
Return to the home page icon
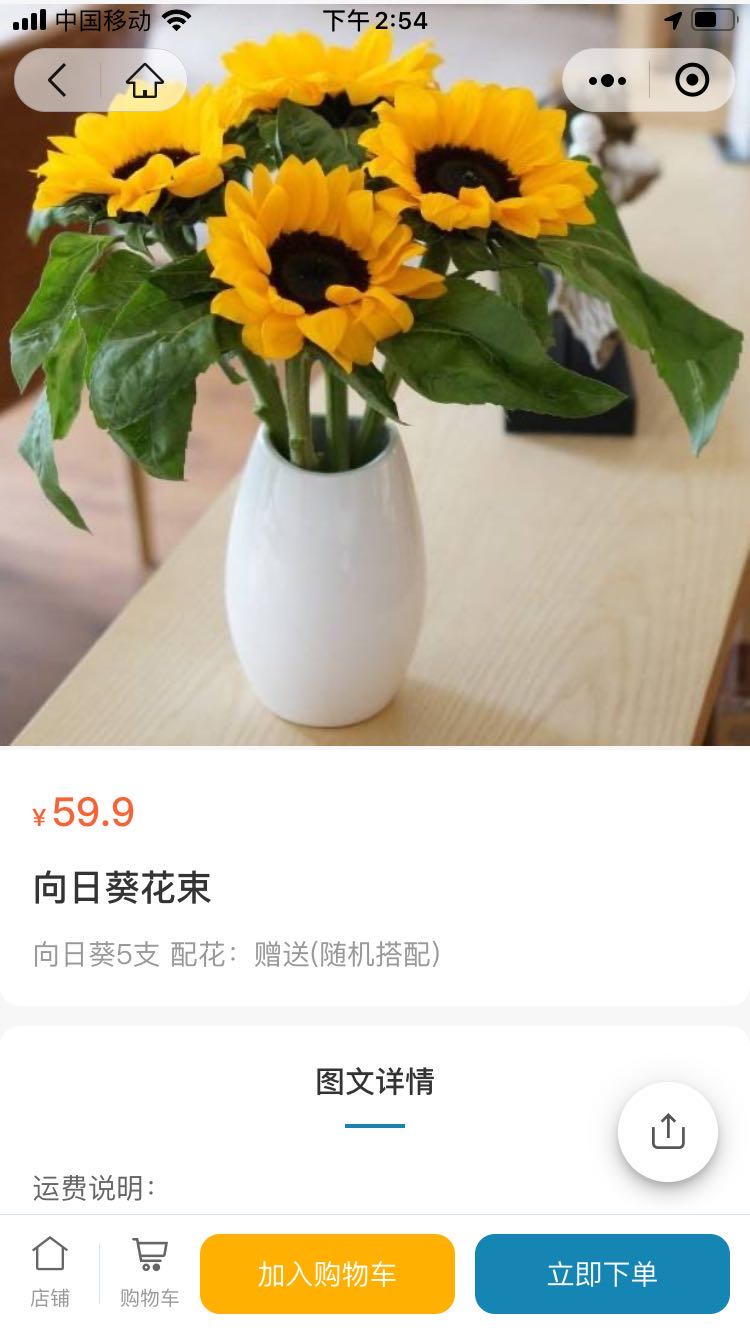145,80
